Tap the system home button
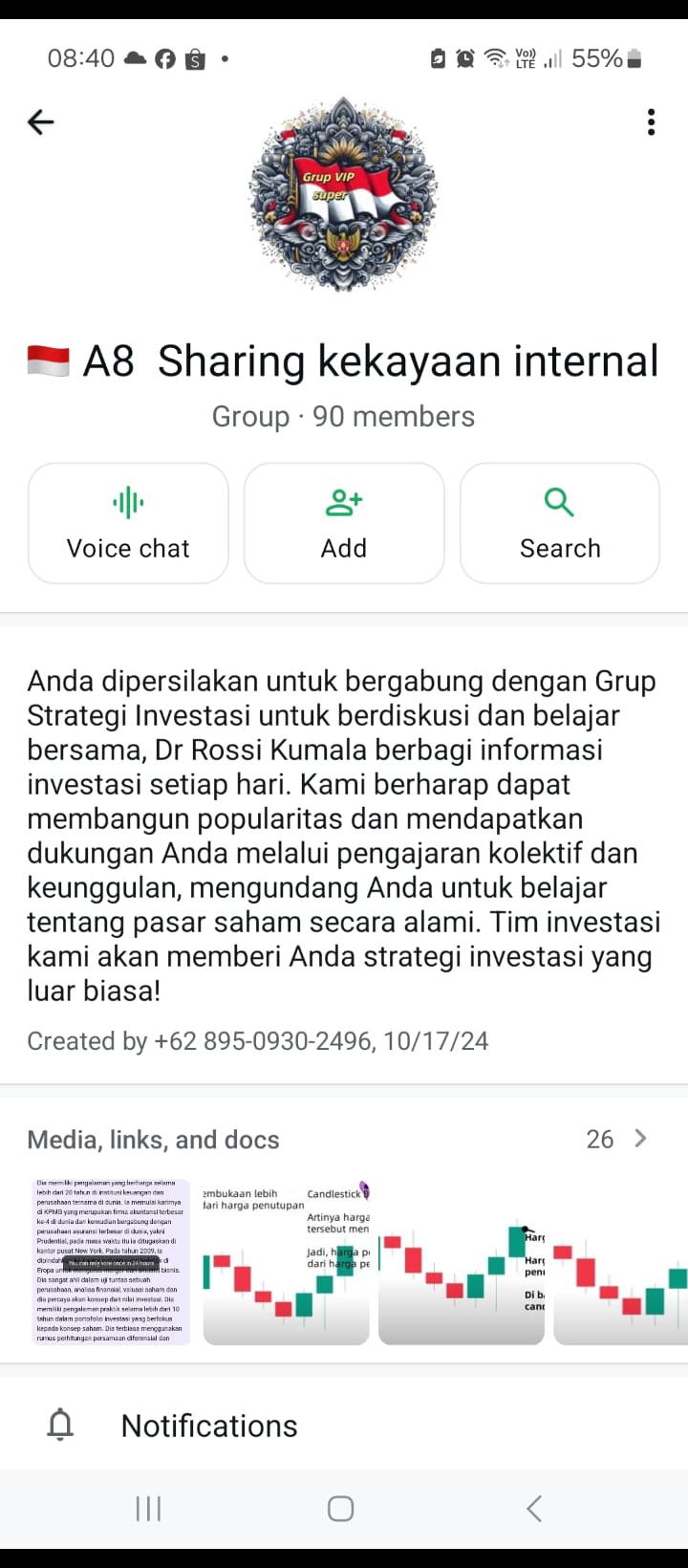The width and height of the screenshot is (688, 1568). click(x=341, y=1509)
